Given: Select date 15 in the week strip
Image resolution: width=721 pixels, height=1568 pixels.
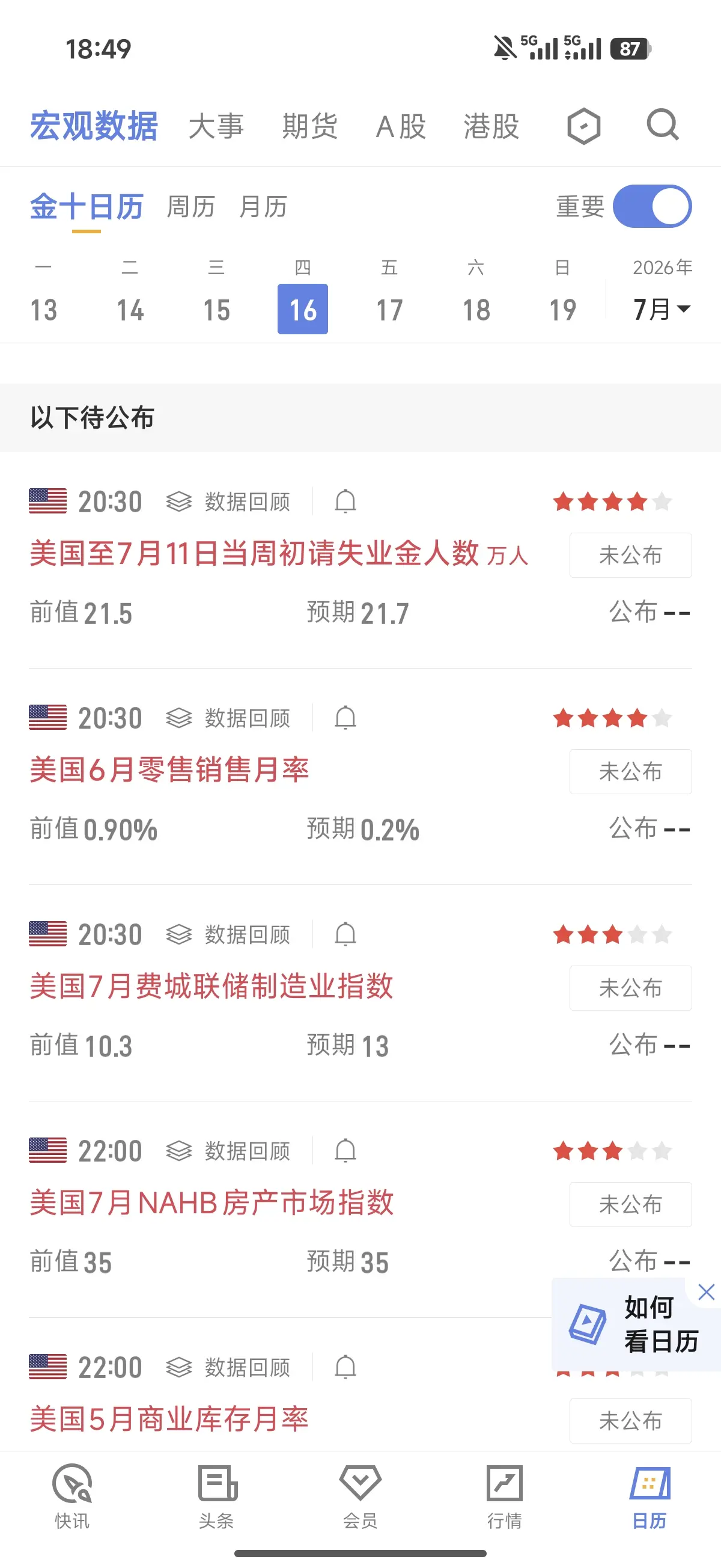Looking at the screenshot, I should (217, 309).
